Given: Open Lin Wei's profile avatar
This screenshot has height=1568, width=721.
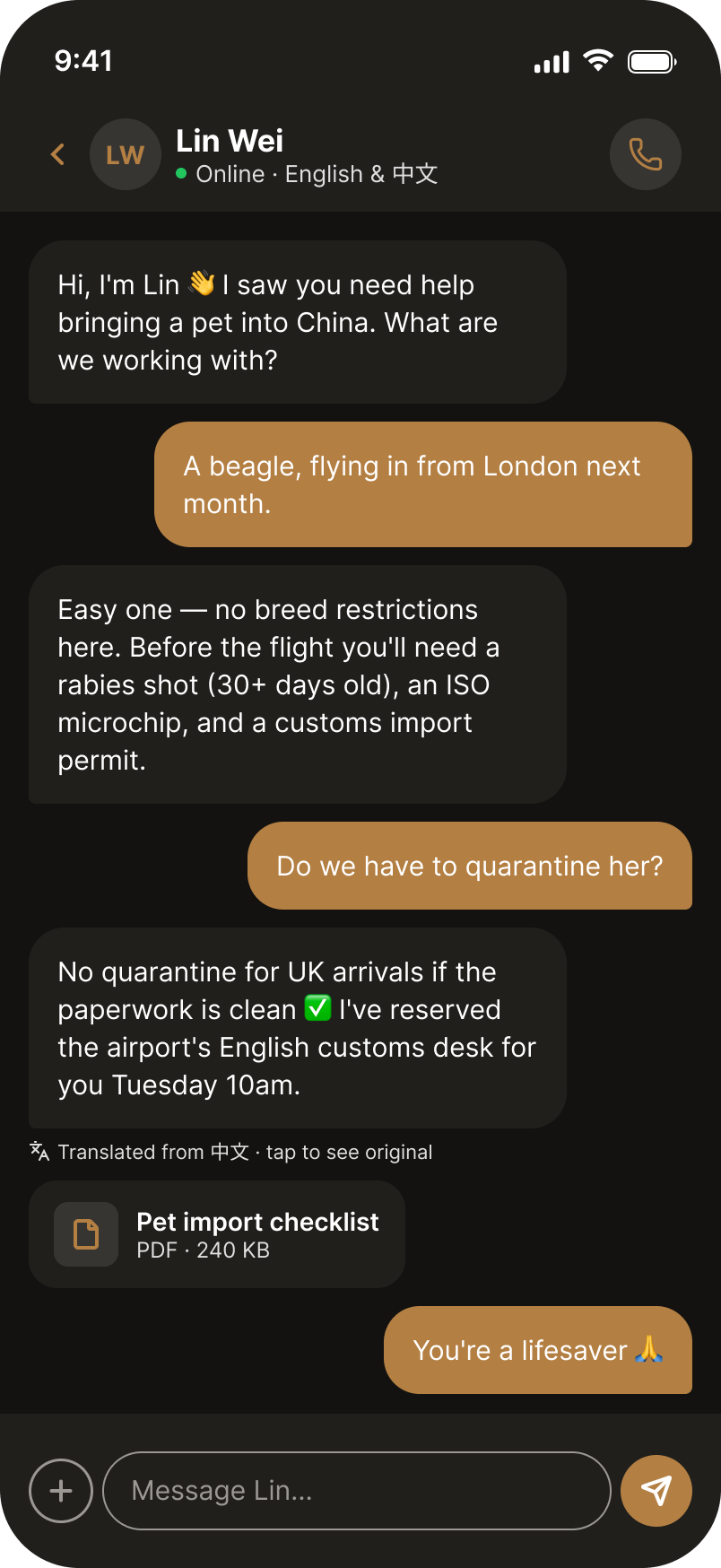Looking at the screenshot, I should [126, 154].
